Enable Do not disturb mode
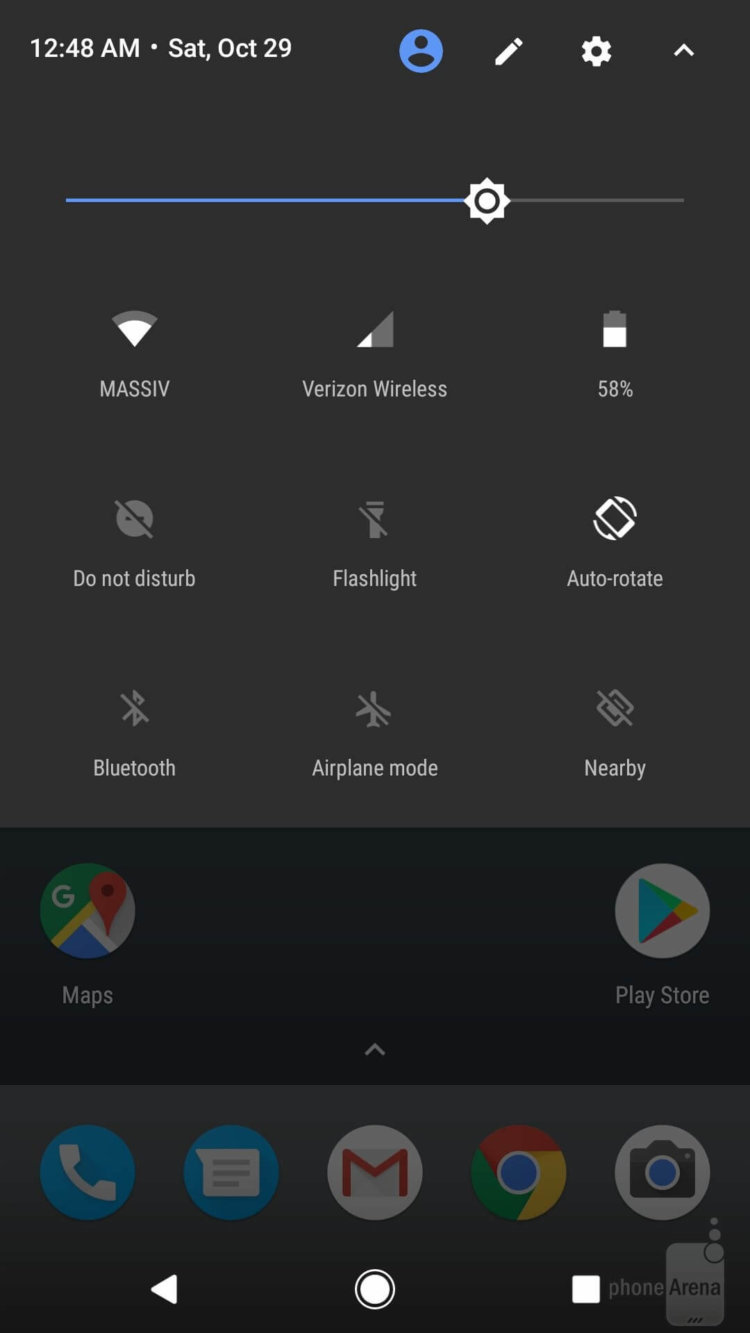The width and height of the screenshot is (750, 1333). click(x=134, y=517)
